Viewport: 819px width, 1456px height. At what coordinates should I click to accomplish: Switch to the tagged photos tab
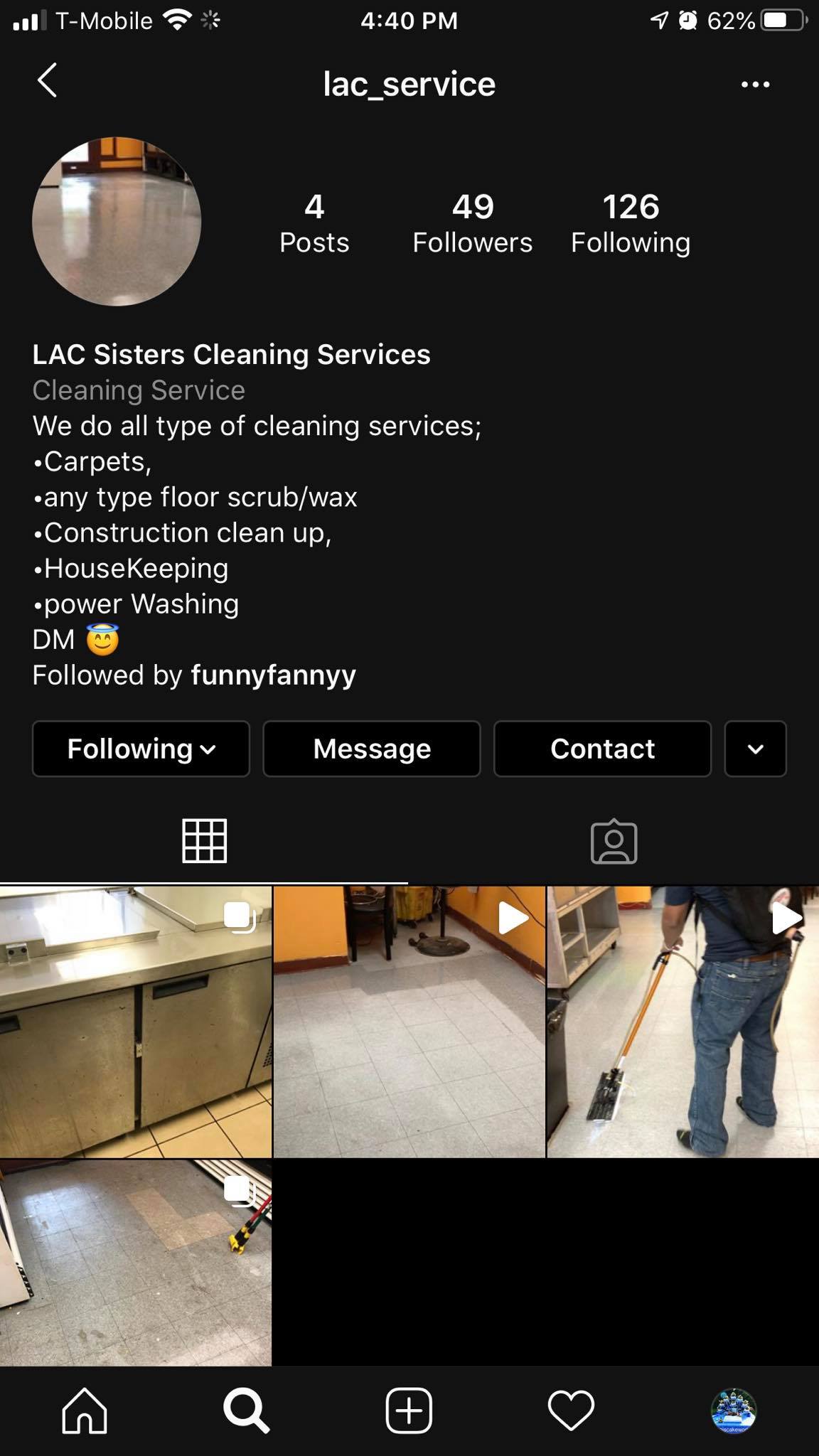point(614,842)
